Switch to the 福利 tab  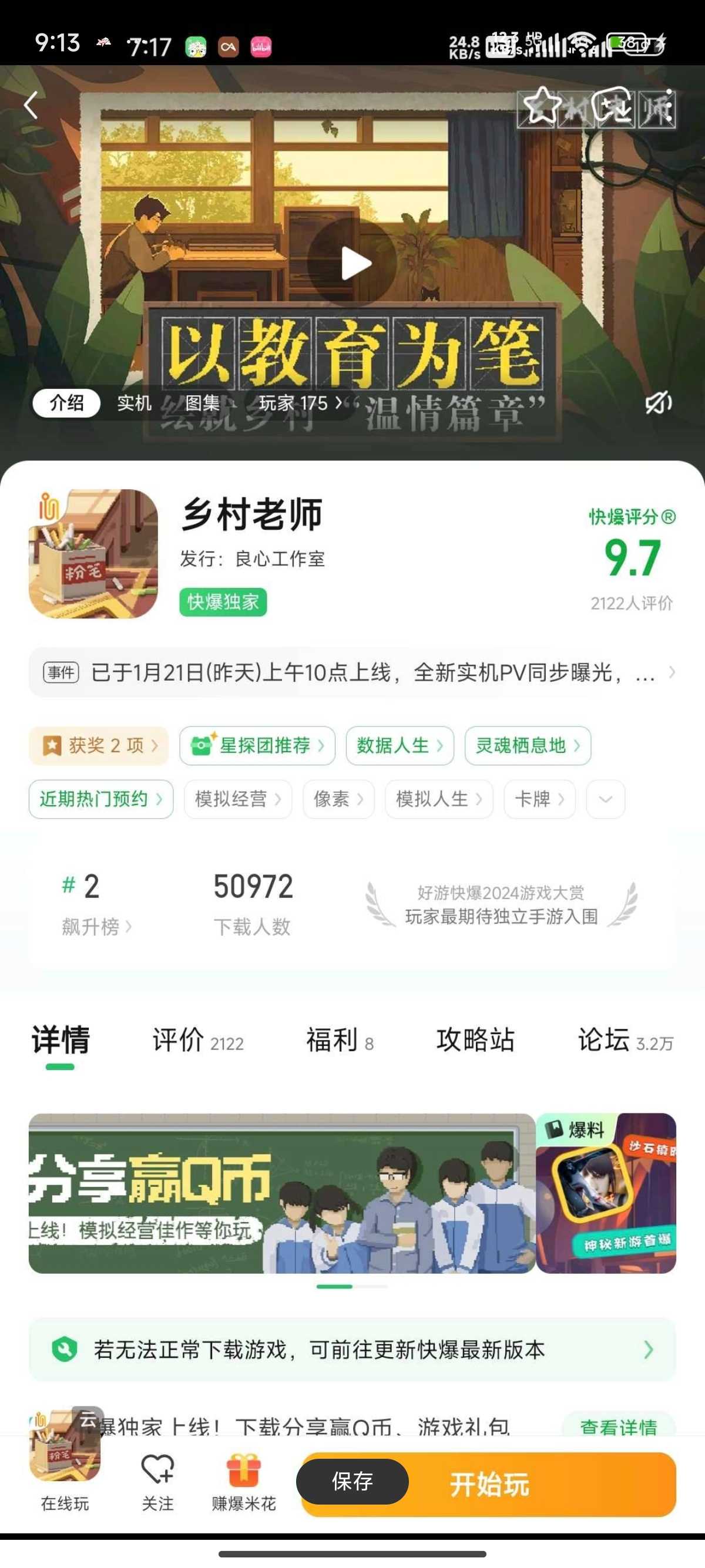click(339, 1039)
